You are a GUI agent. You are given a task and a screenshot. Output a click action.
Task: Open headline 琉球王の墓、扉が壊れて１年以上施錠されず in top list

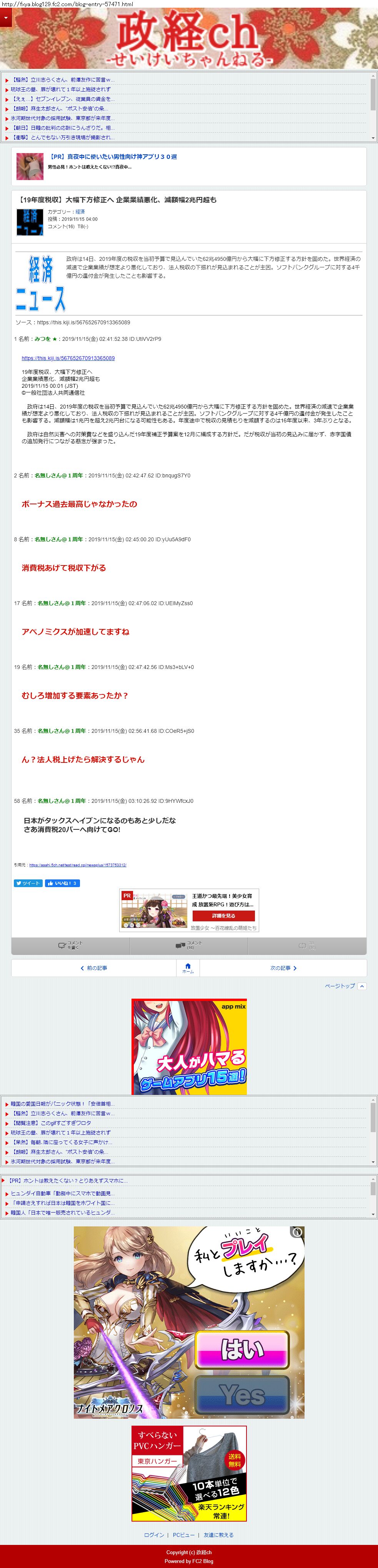pyautogui.click(x=60, y=89)
